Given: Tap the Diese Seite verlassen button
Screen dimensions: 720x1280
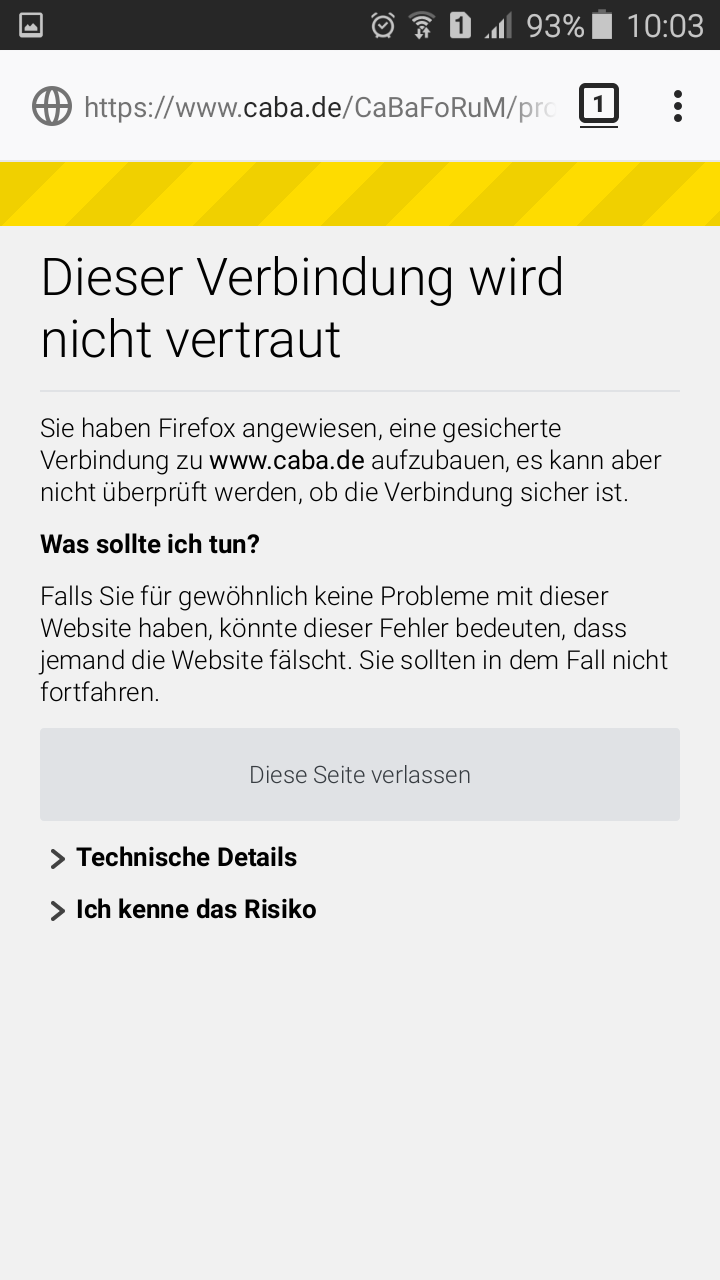Looking at the screenshot, I should (360, 775).
